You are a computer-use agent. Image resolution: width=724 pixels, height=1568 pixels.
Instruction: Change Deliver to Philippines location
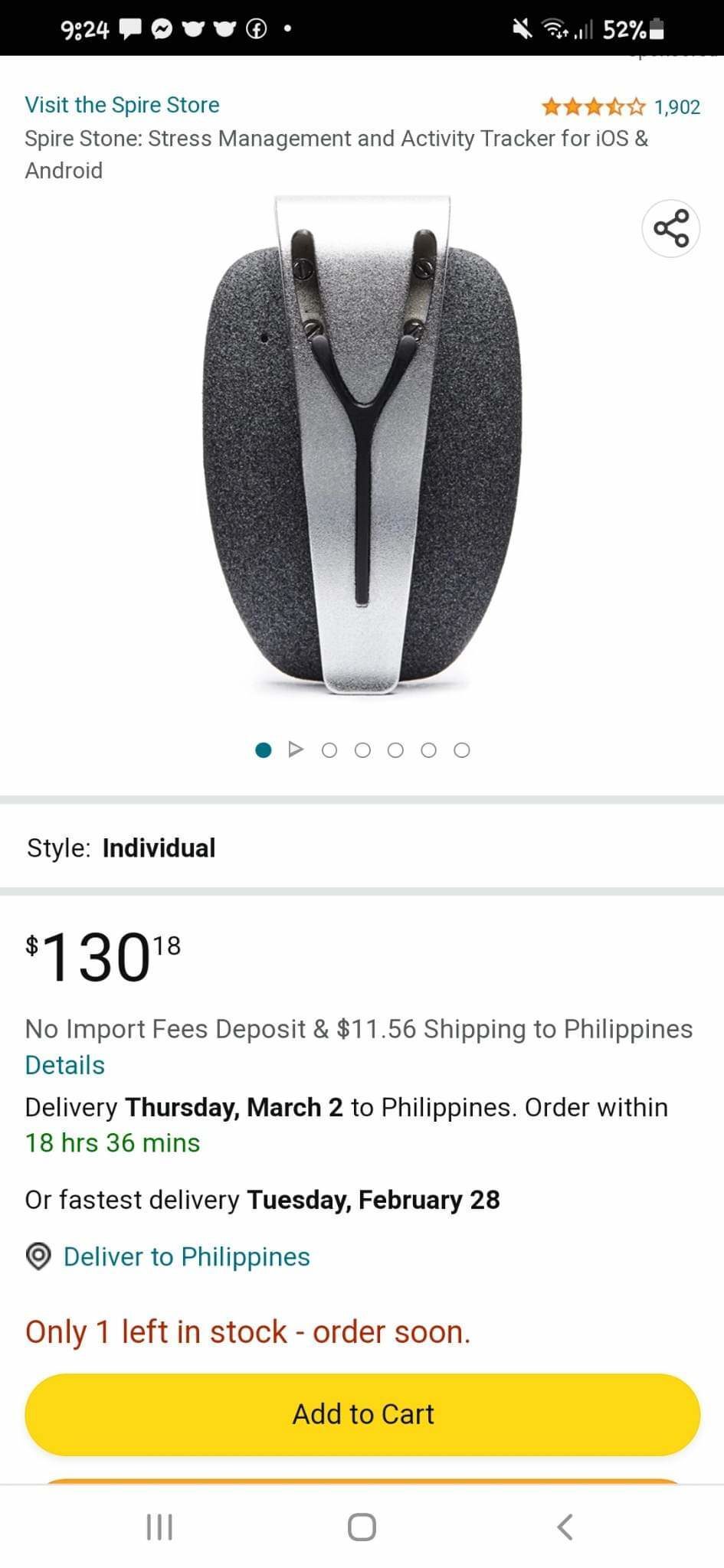186,1256
